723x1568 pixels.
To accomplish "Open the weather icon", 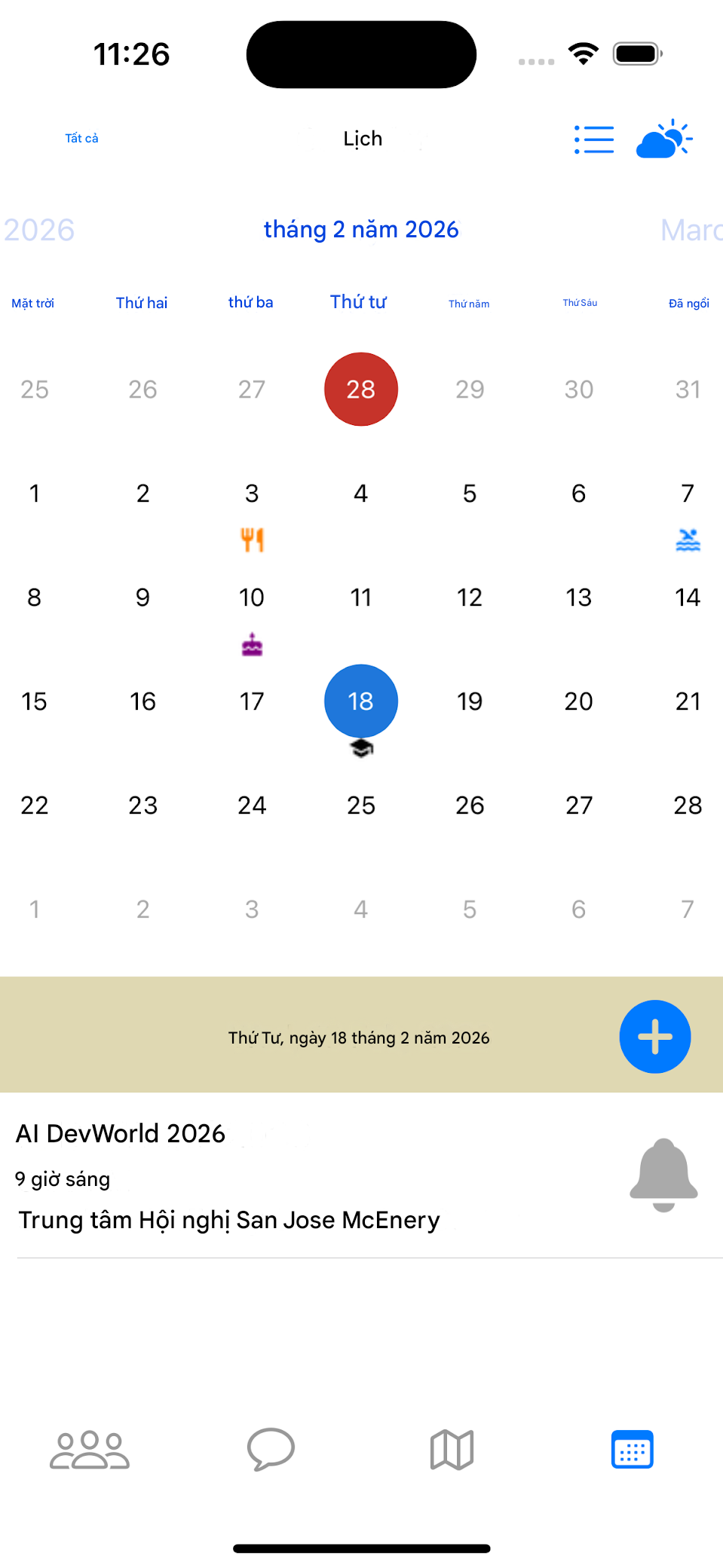I will pyautogui.click(x=663, y=139).
